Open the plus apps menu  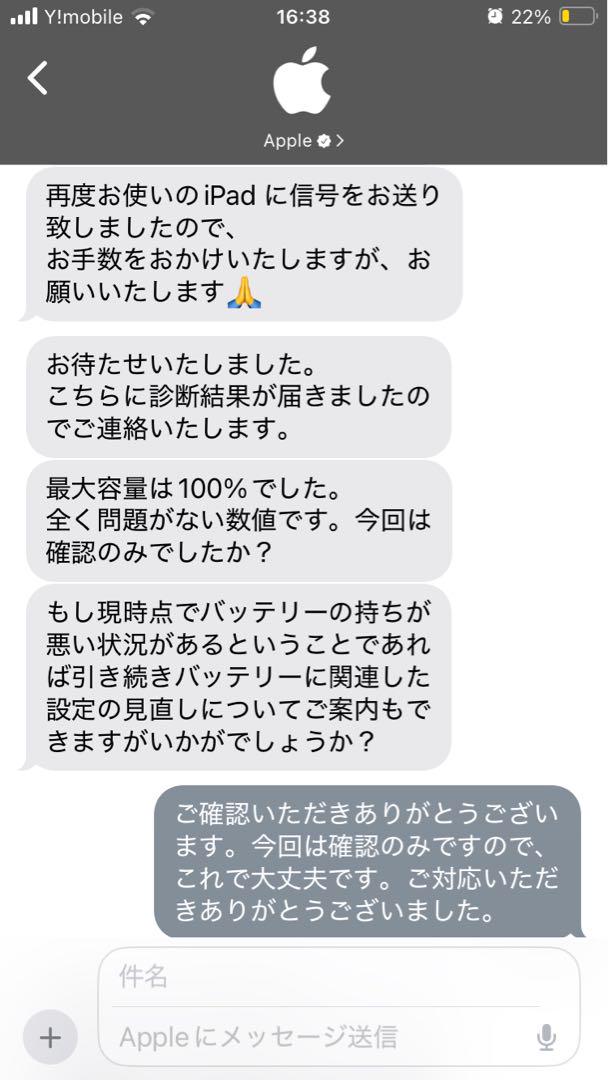[50, 1037]
